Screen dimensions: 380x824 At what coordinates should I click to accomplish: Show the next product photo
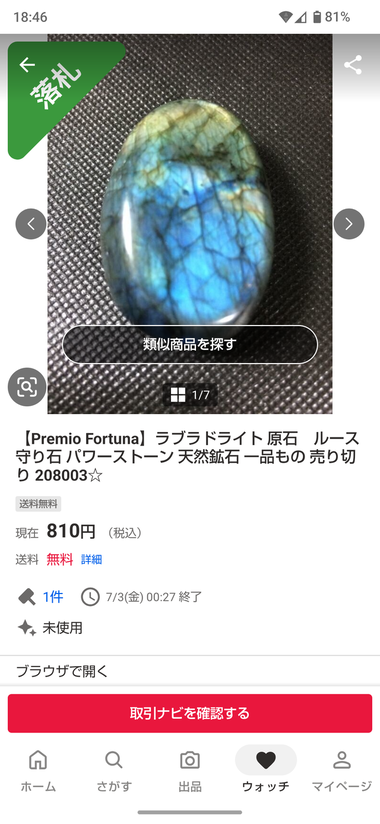pyautogui.click(x=349, y=224)
